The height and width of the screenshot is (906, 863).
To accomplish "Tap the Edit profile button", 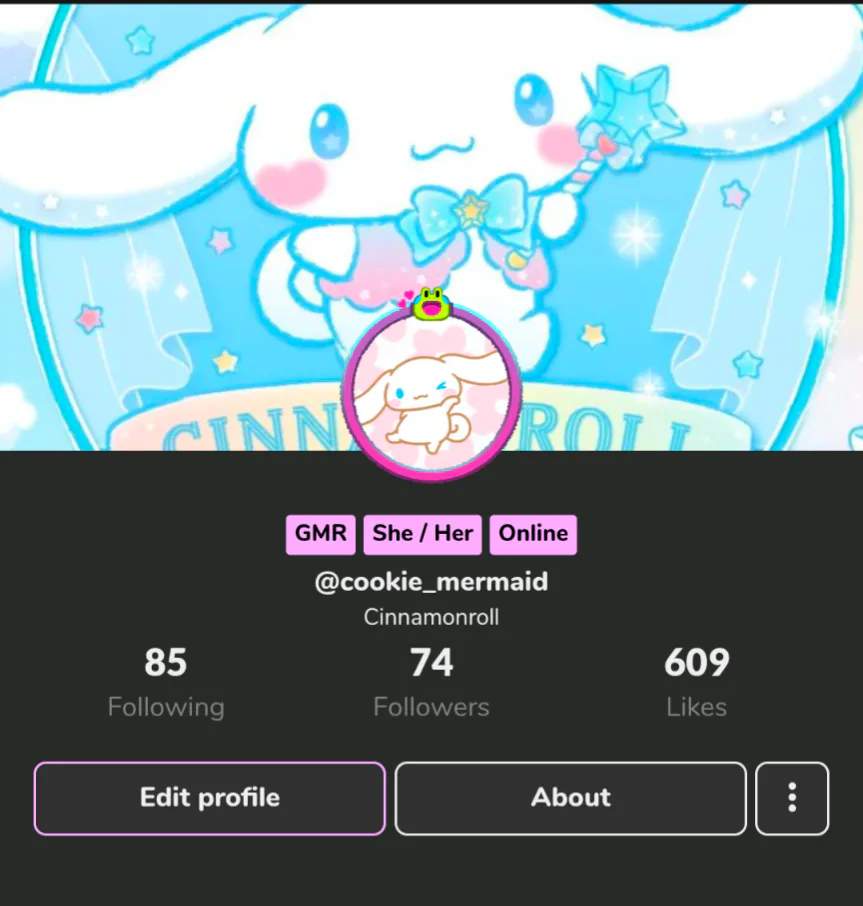I will click(x=209, y=798).
